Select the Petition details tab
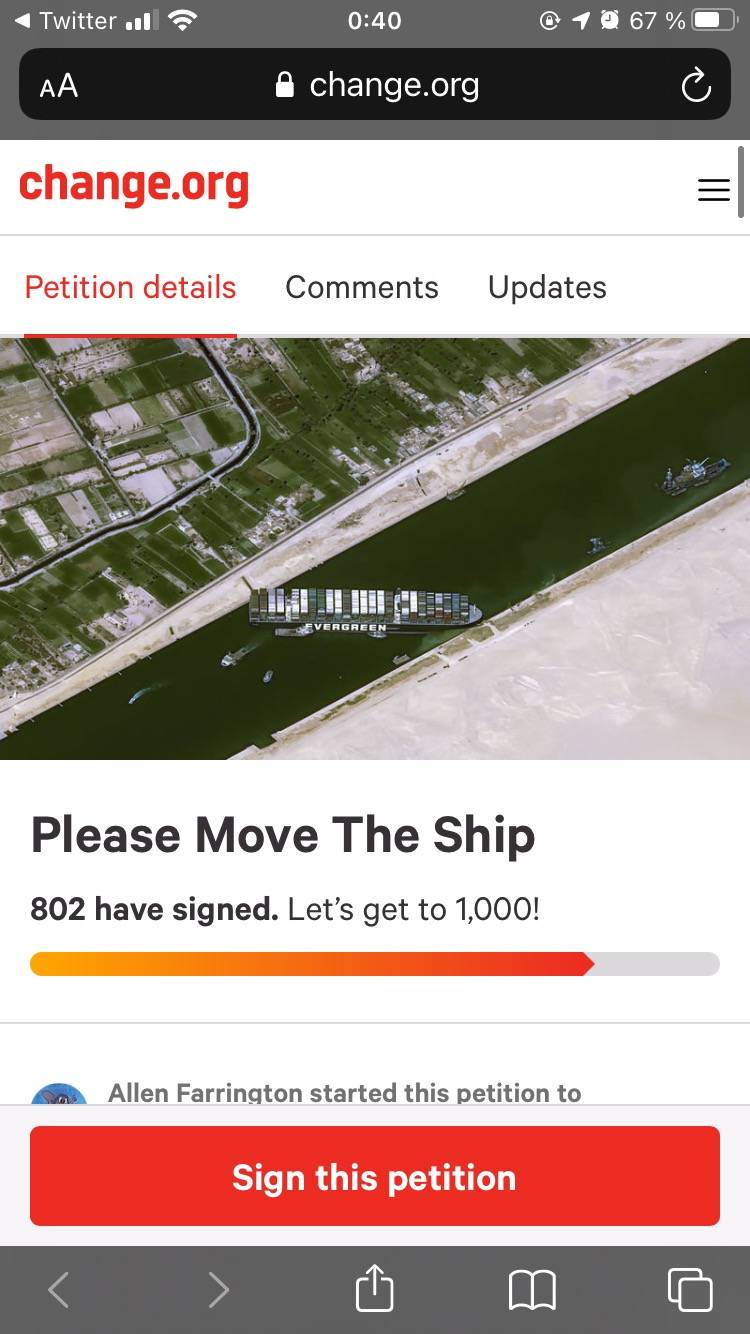Image resolution: width=750 pixels, height=1334 pixels. coord(130,287)
